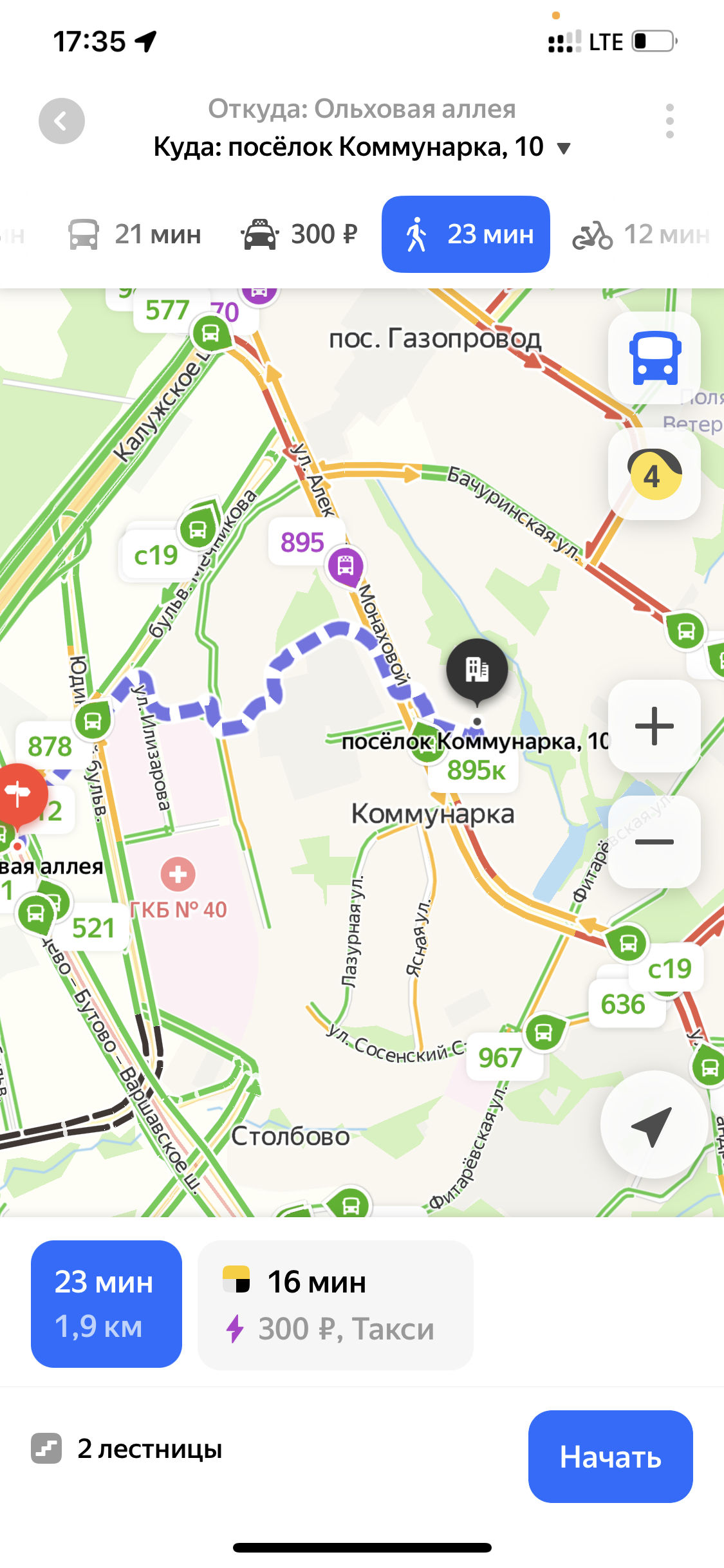Go back using the arrow button
The height and width of the screenshot is (1568, 724).
[x=62, y=121]
